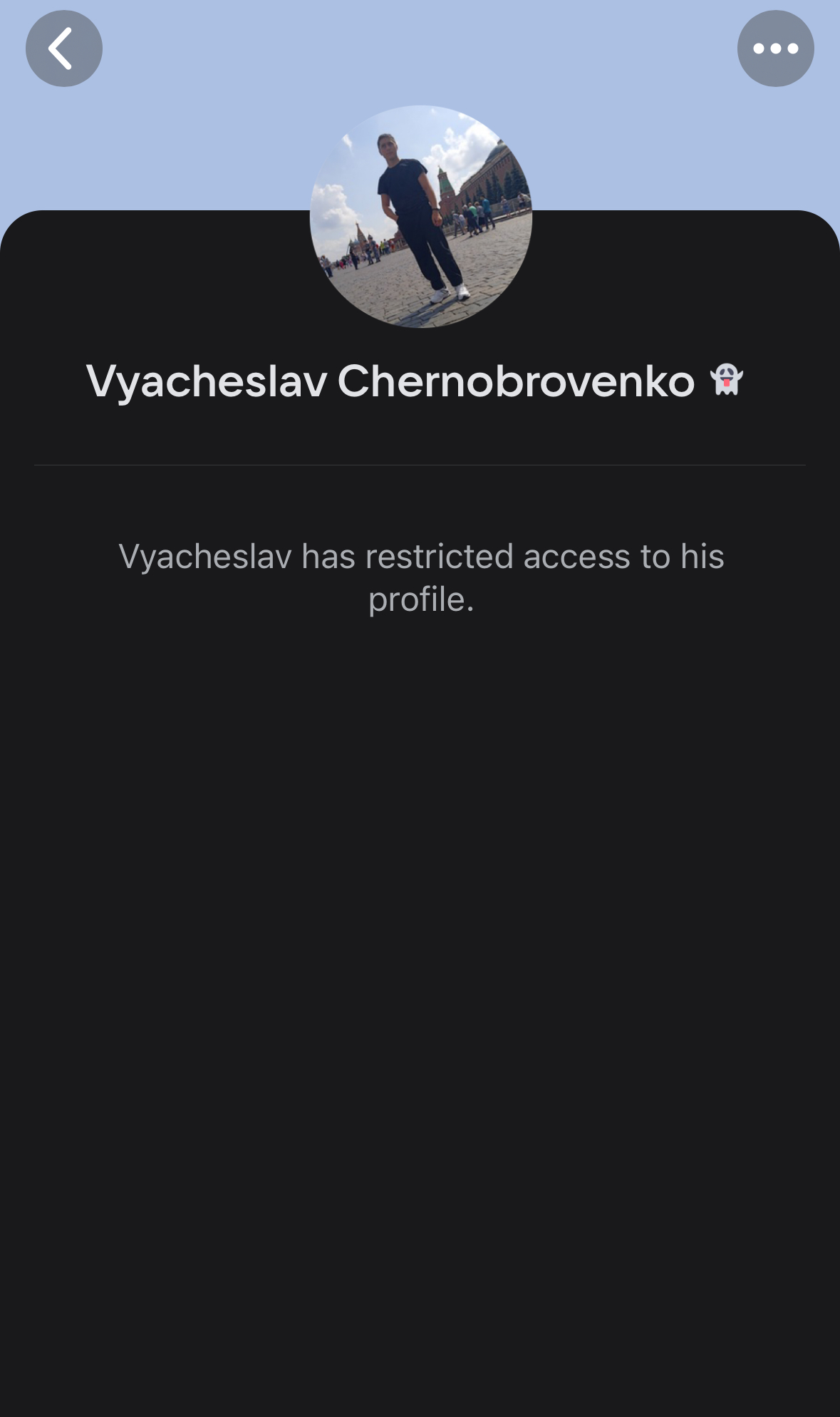Go back using the arrow button
The width and height of the screenshot is (840, 1417).
[64, 48]
